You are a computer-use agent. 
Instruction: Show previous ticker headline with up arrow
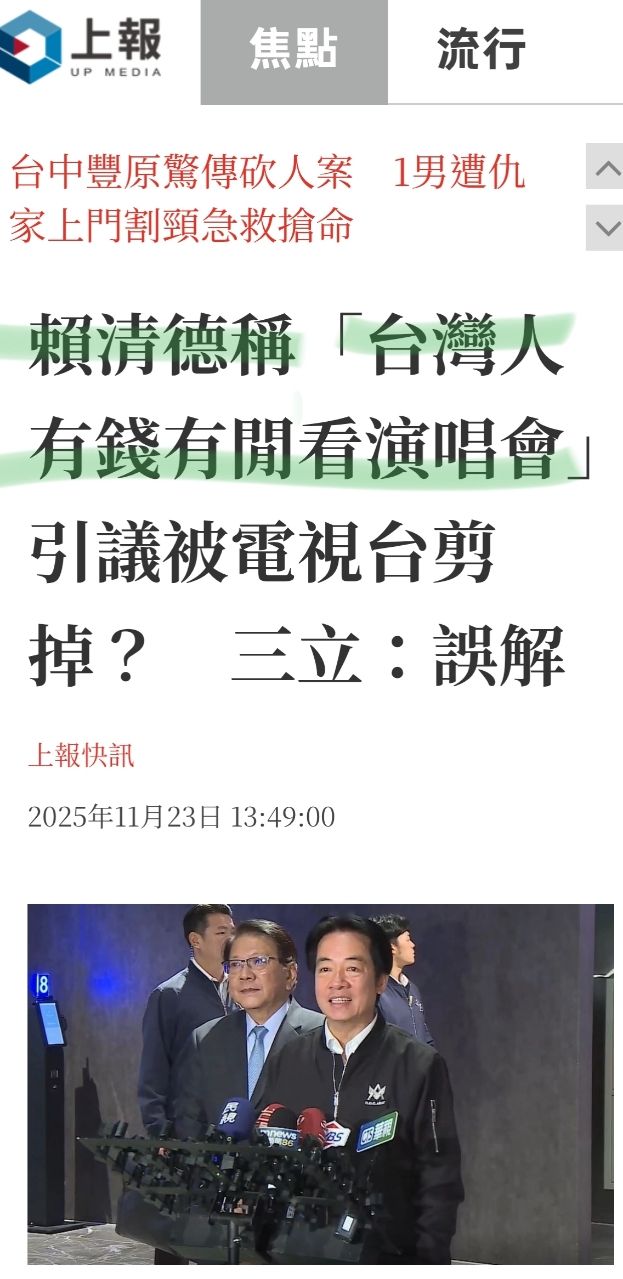(x=605, y=168)
